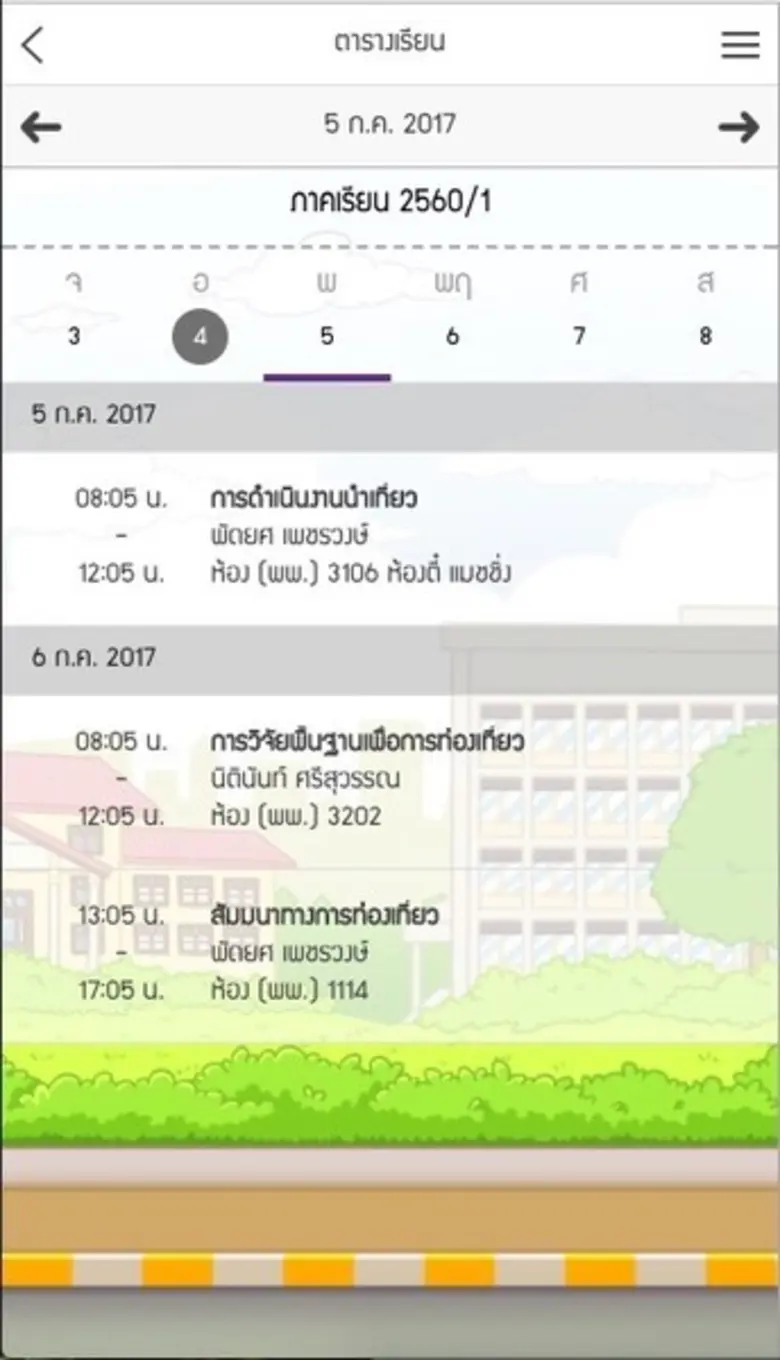Screen dimensions: 780x1360
Task: Select day 8 under column ส
Action: point(707,336)
